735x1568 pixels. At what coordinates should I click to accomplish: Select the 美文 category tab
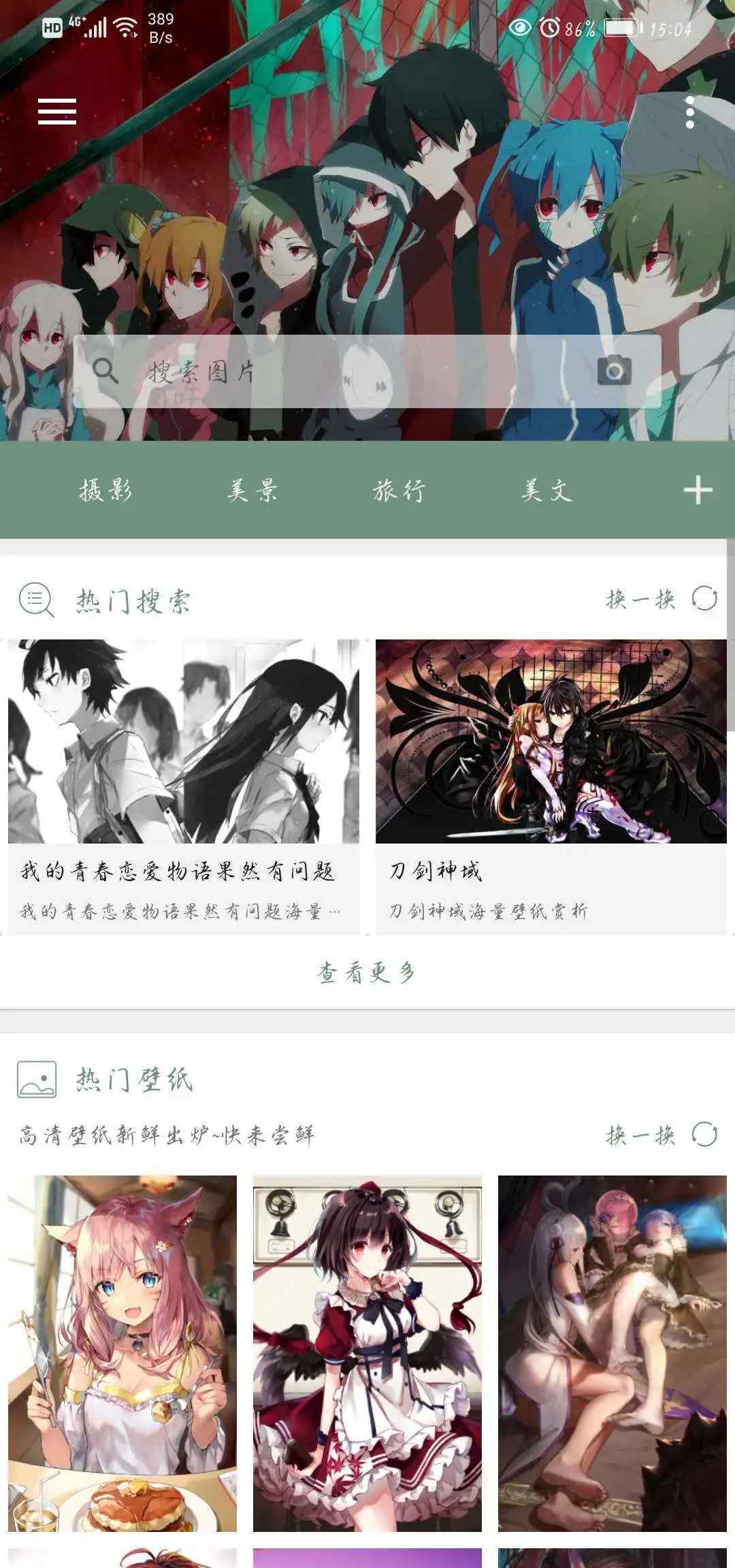click(546, 490)
